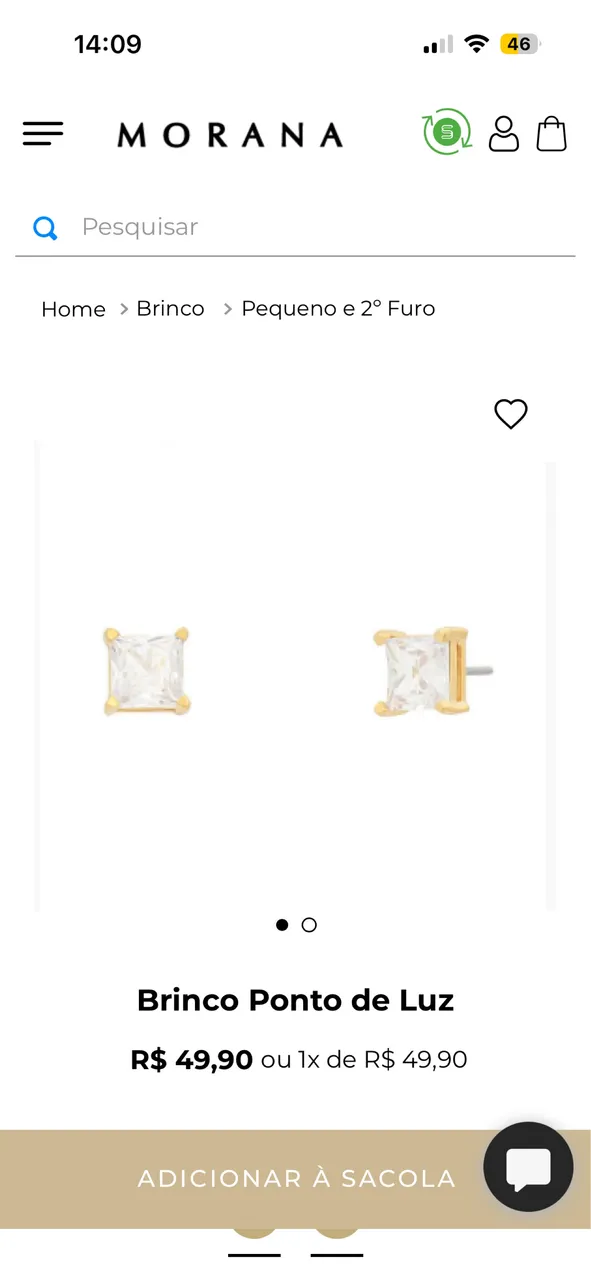Go to the Morana home logo
The width and height of the screenshot is (591, 1280).
[230, 135]
